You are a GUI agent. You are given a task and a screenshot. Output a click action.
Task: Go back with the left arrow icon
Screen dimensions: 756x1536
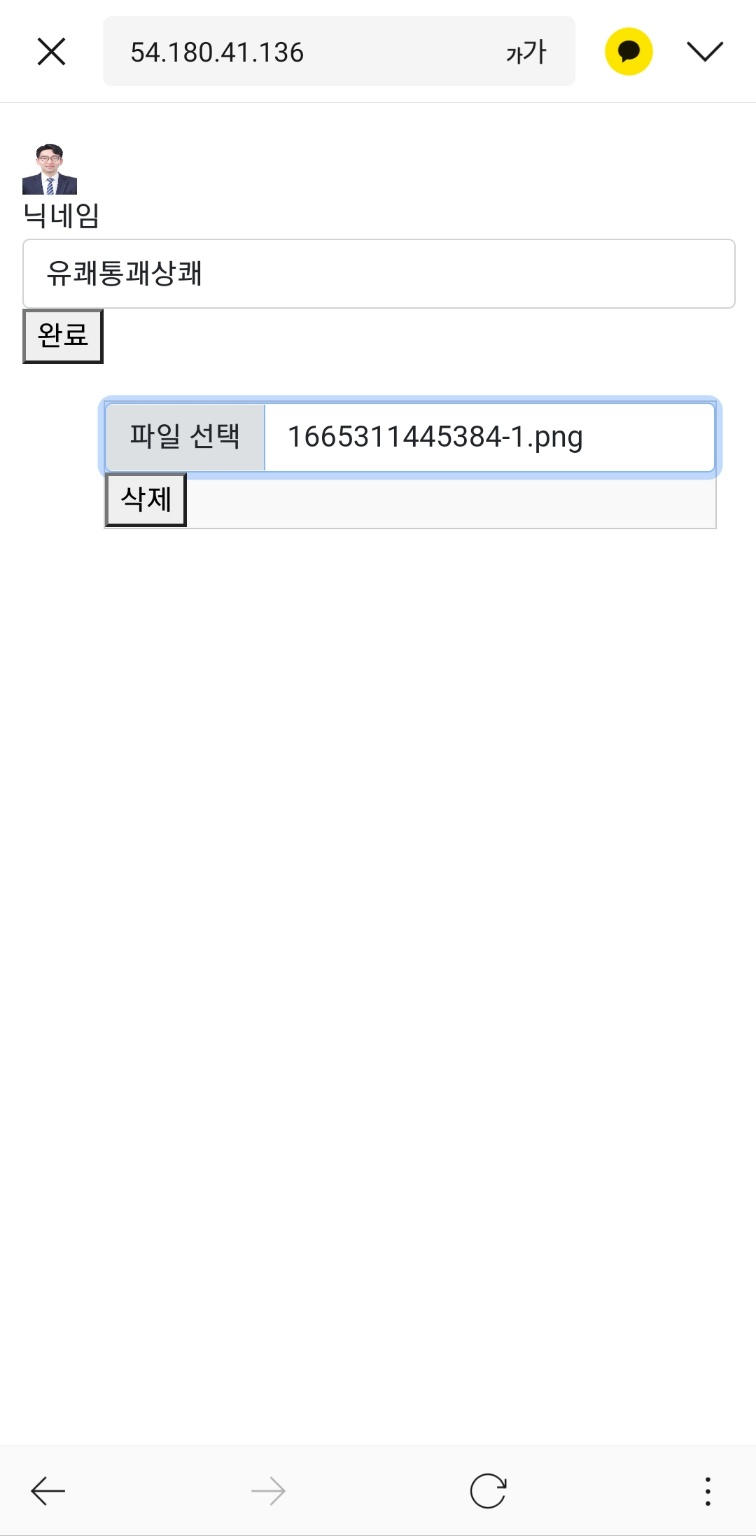pos(48,1491)
